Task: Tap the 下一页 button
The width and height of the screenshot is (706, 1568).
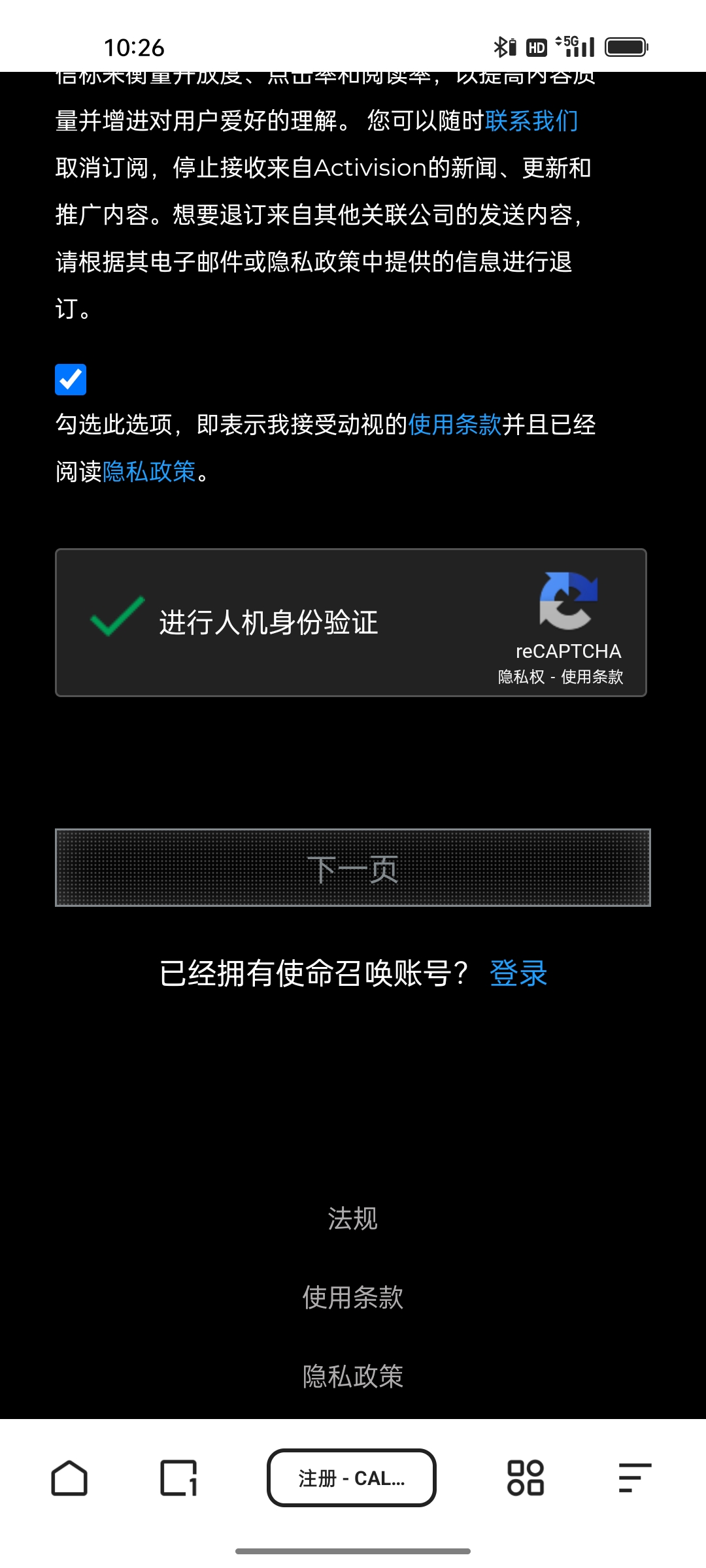Action: [x=353, y=868]
